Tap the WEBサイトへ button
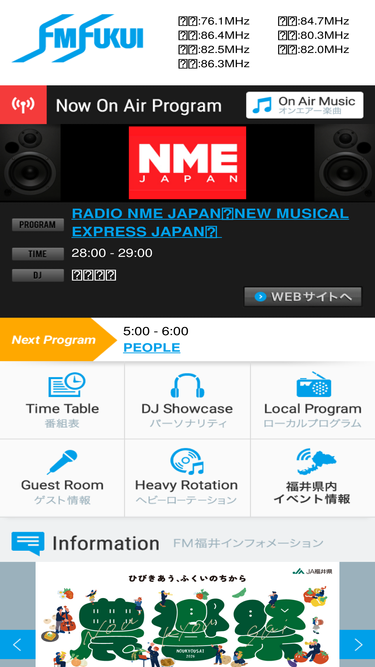 [x=303, y=296]
